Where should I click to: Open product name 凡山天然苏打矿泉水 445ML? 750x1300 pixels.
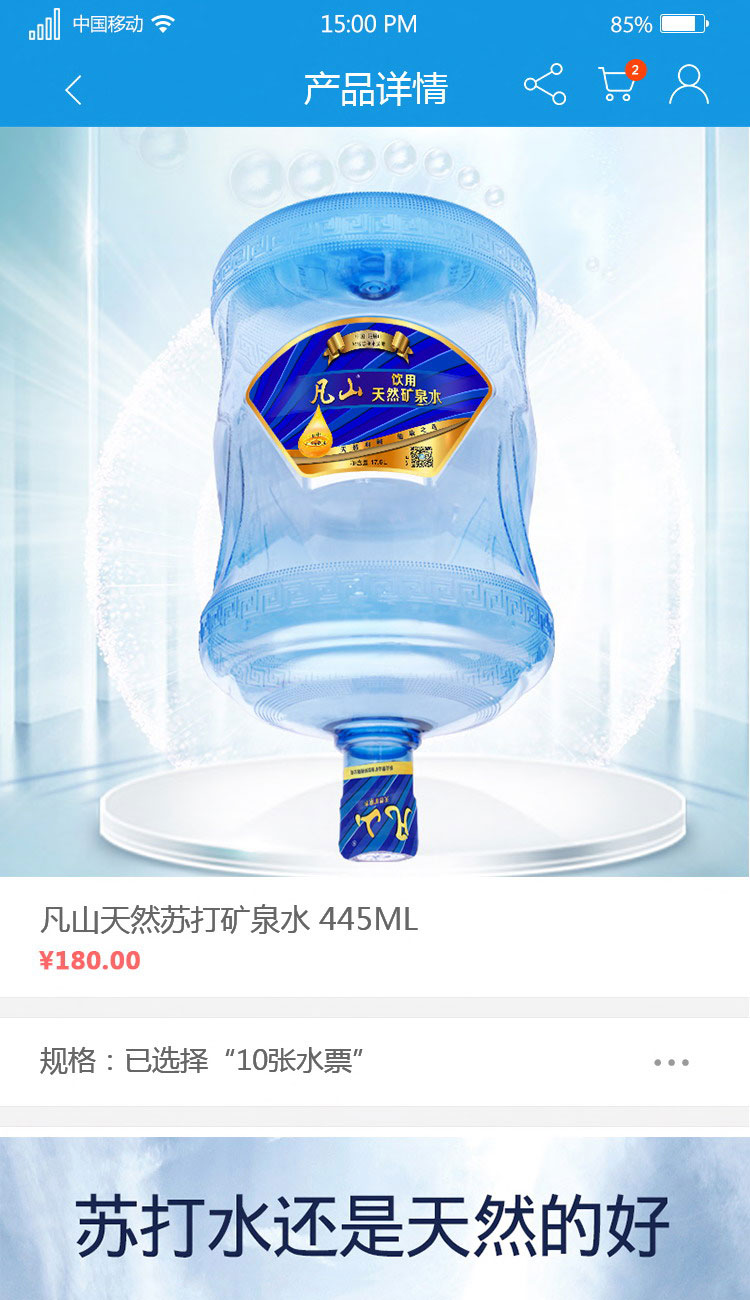230,921
